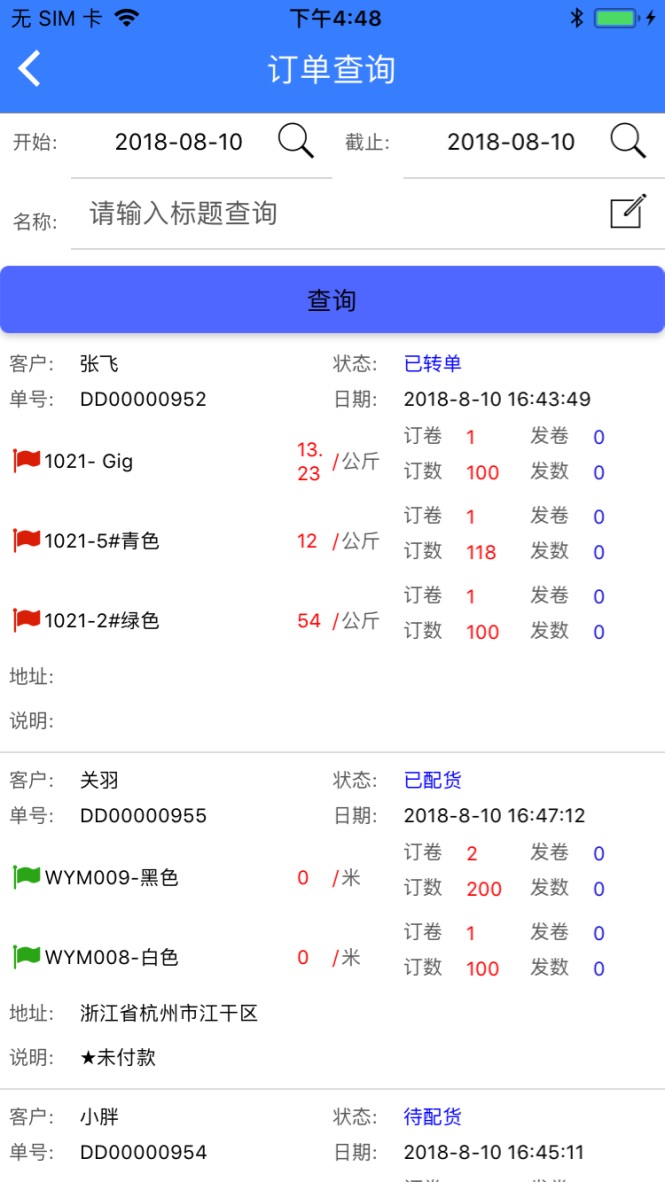The image size is (665, 1182).
Task: Tap the magnifier next to start date
Action: 296,141
